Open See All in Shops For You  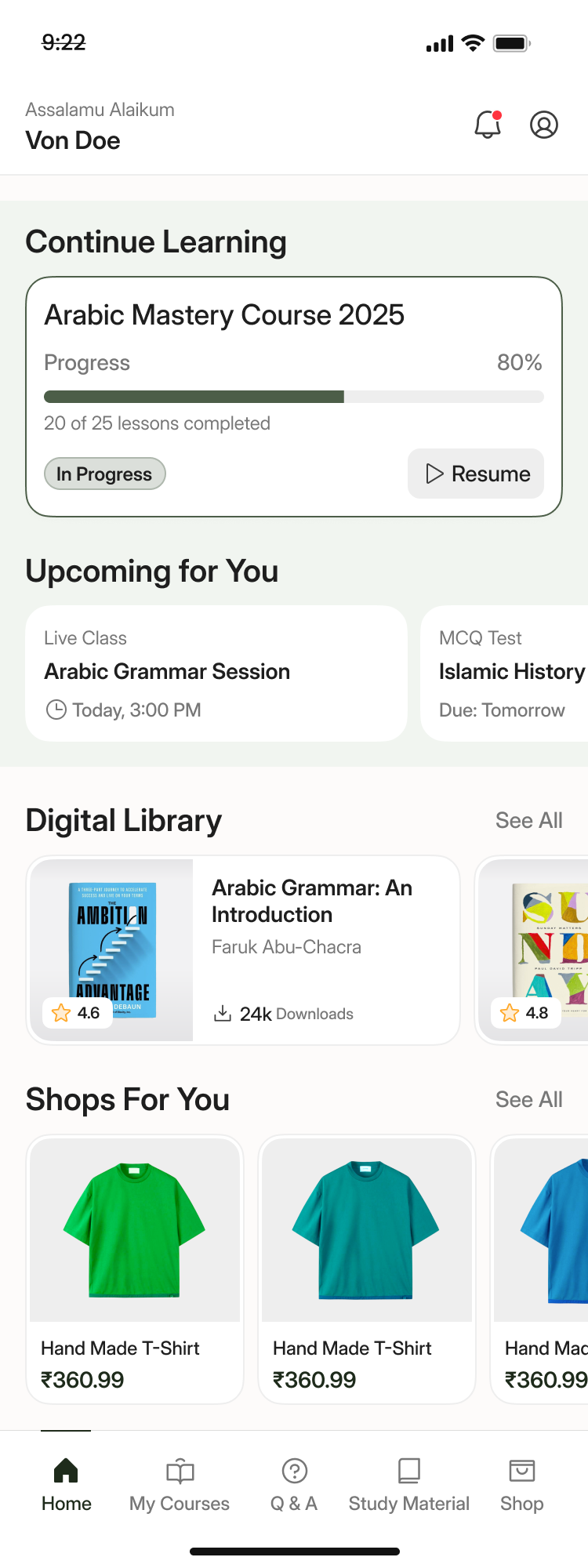[528, 1099]
